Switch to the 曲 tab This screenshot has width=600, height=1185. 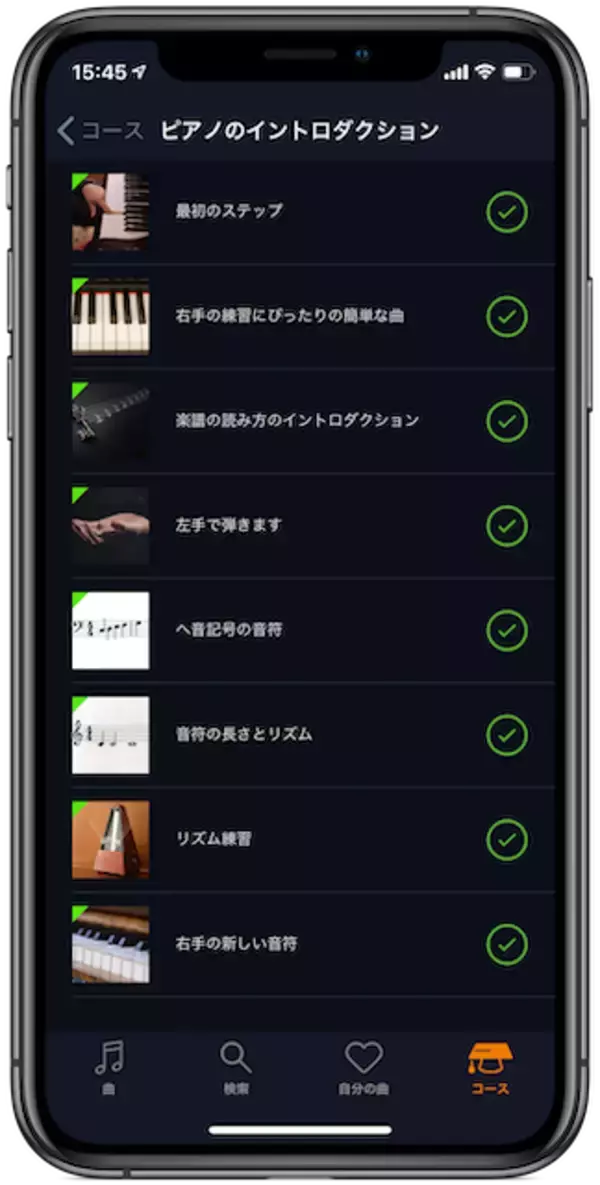point(109,1068)
